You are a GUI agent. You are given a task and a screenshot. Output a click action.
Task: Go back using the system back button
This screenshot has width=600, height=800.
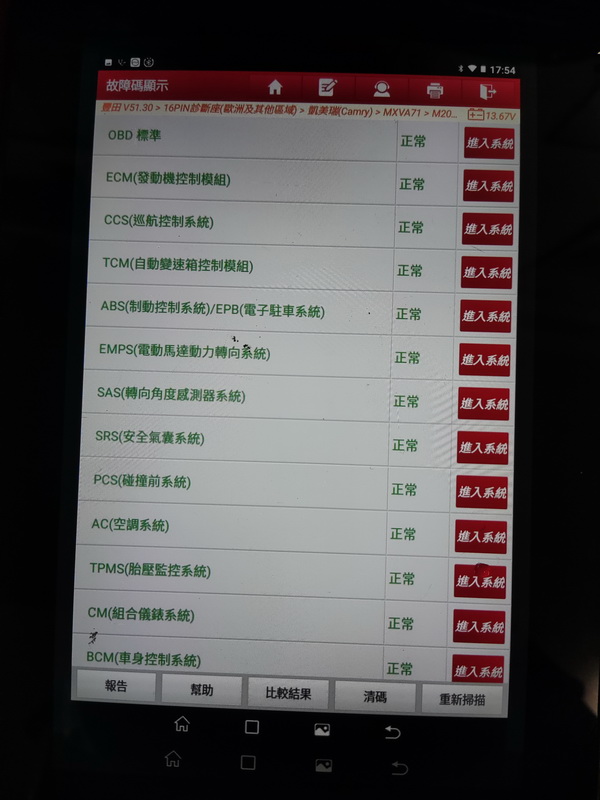pos(393,733)
